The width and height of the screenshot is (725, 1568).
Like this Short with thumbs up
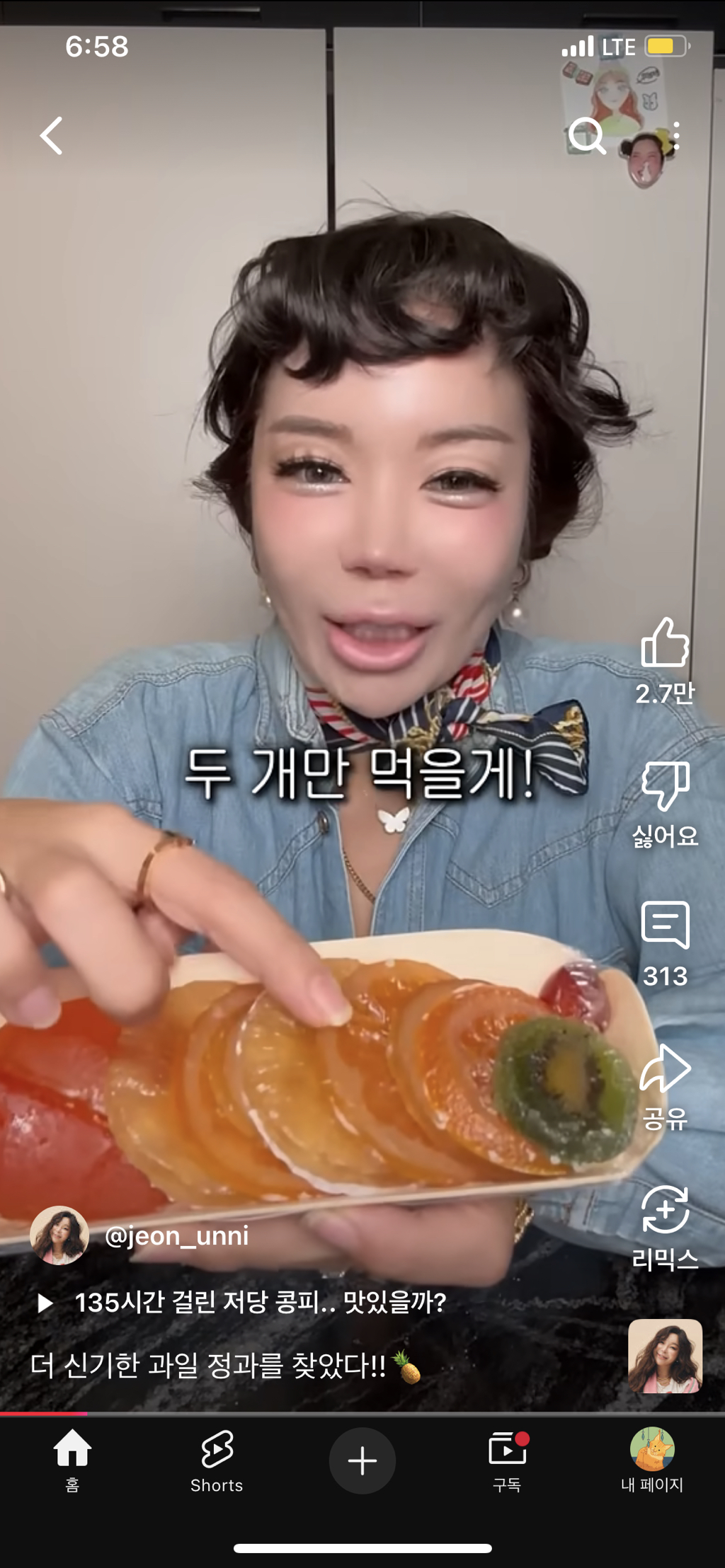(665, 644)
